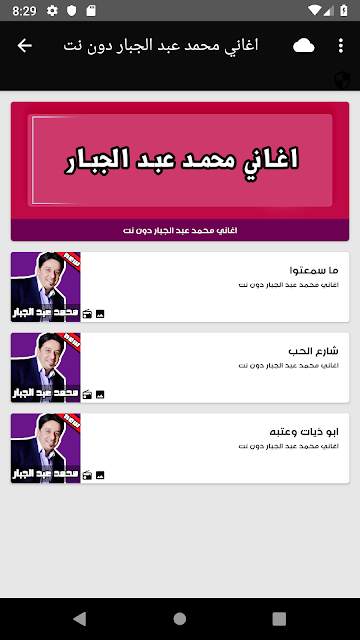The width and height of the screenshot is (360, 640).
Task: Tap the system home button
Action: pos(180,619)
